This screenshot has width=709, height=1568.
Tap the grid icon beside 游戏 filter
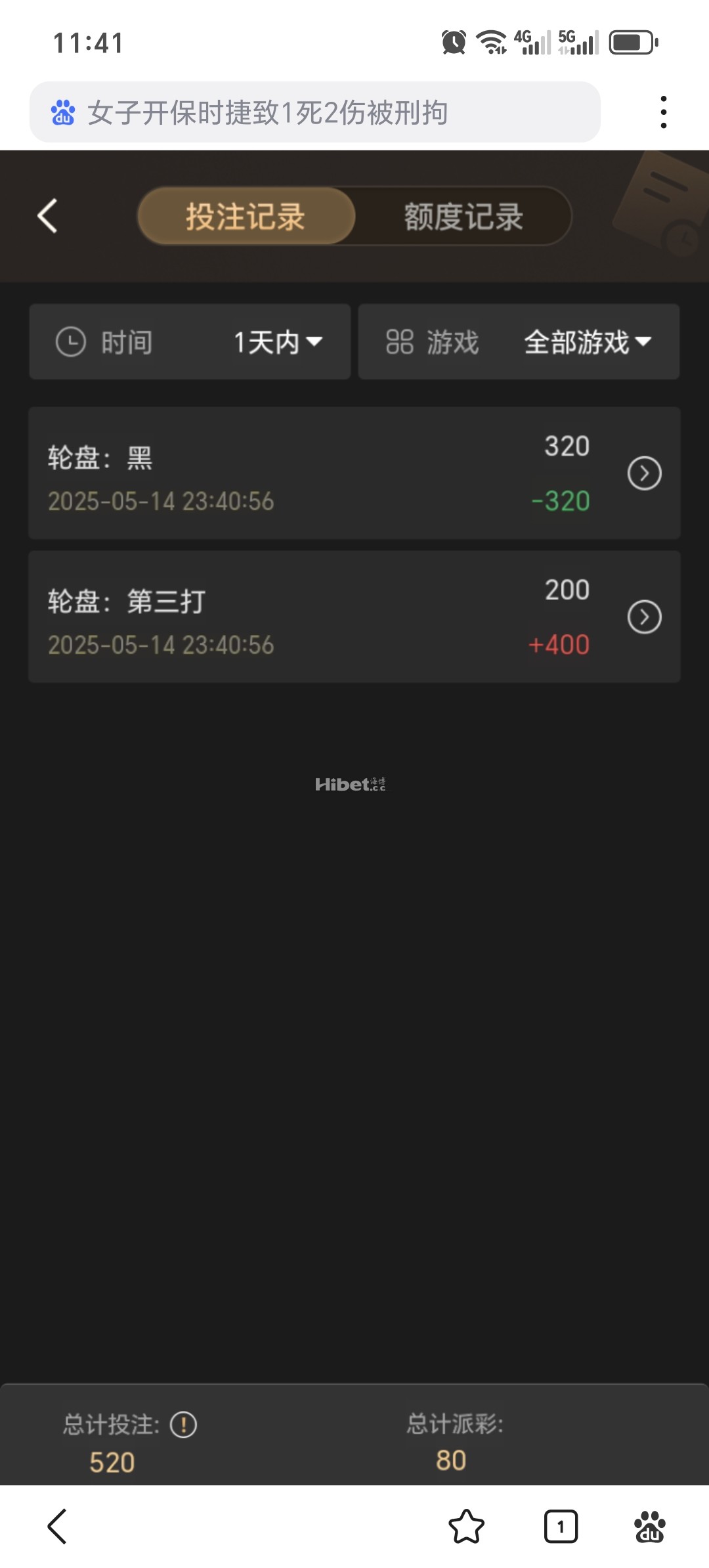401,342
